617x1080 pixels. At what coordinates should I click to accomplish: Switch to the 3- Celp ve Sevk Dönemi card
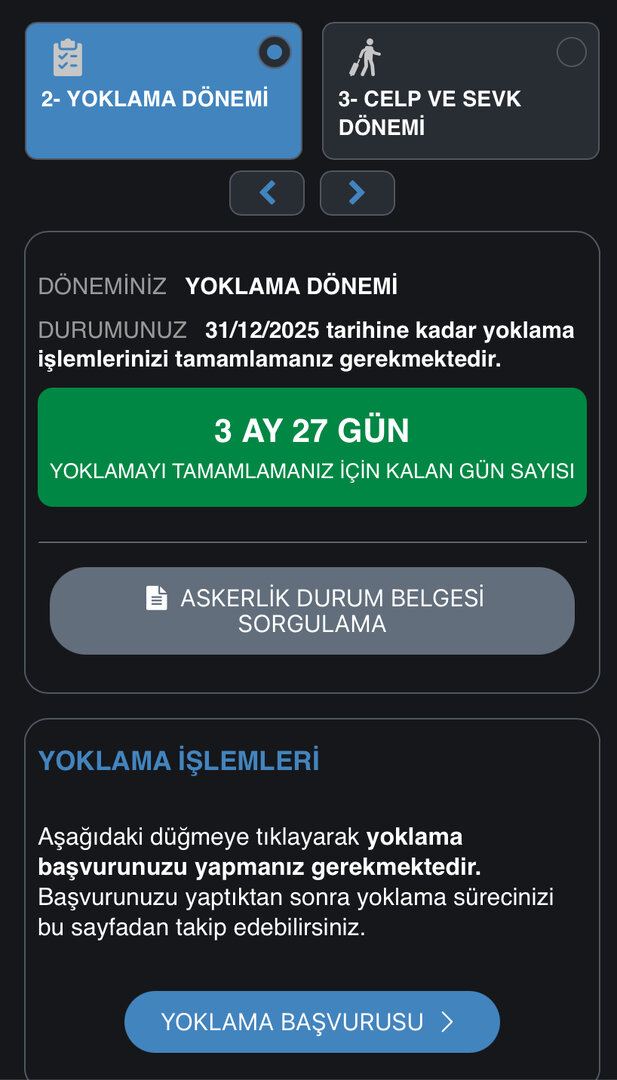click(x=460, y=91)
